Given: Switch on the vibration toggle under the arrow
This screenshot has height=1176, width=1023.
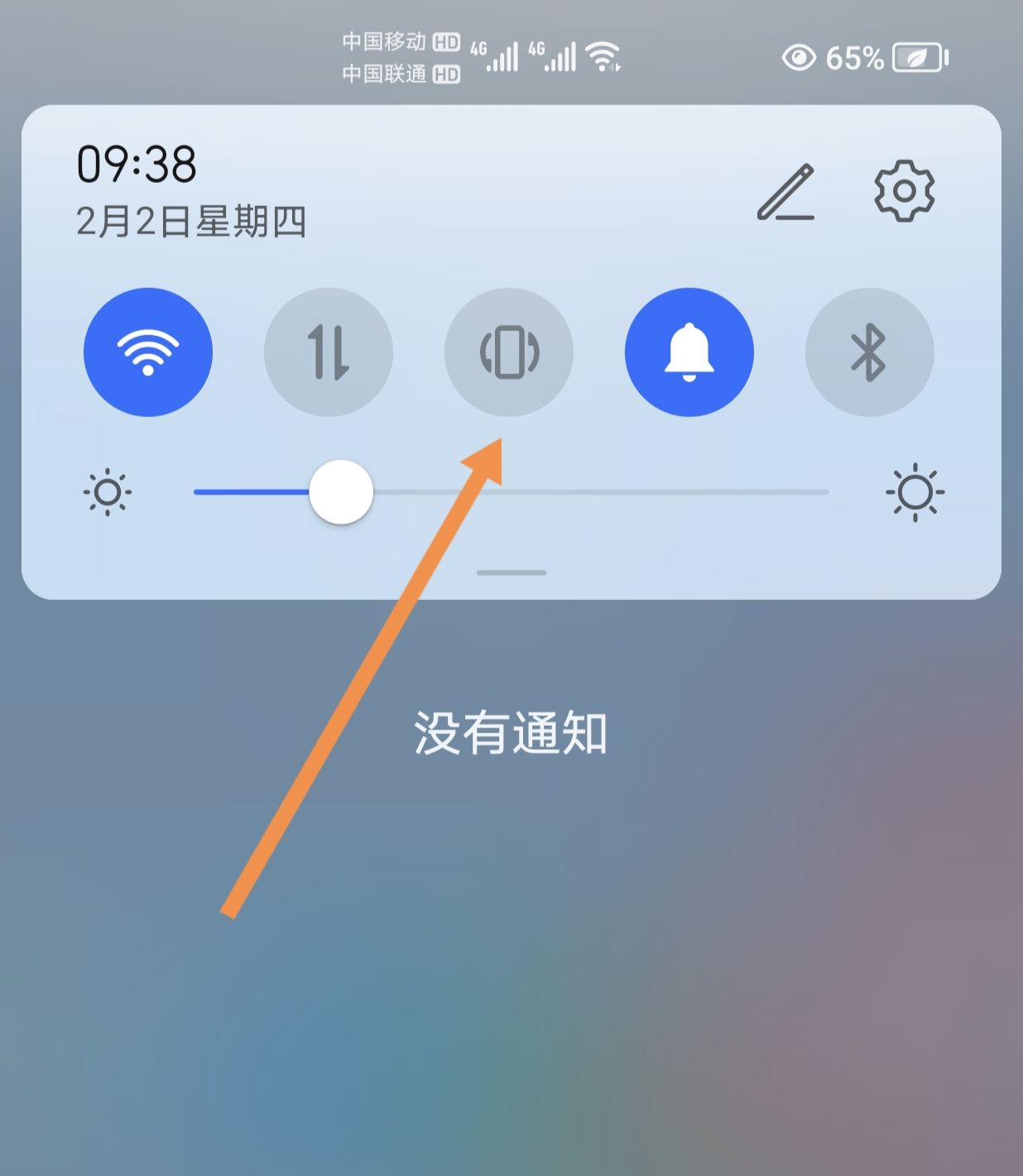Looking at the screenshot, I should click(x=510, y=352).
